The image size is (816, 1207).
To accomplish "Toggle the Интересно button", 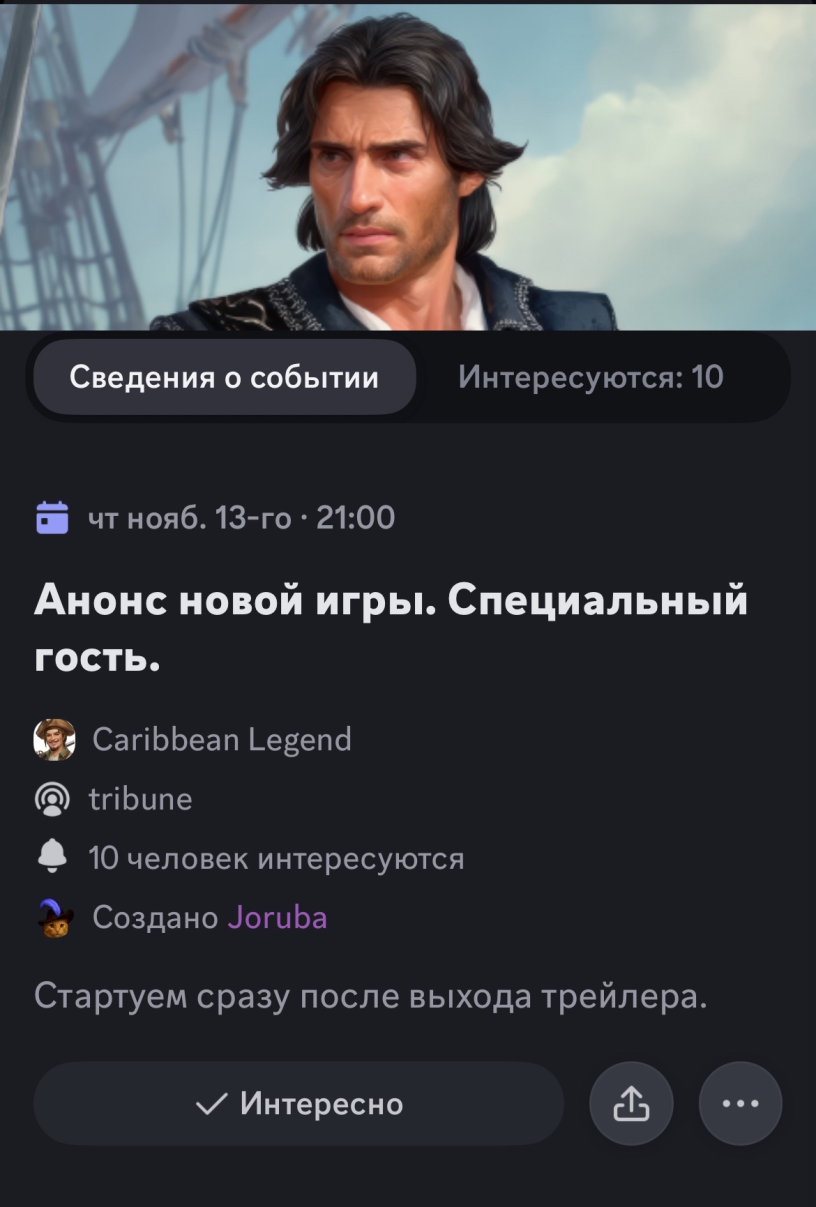I will [299, 1103].
